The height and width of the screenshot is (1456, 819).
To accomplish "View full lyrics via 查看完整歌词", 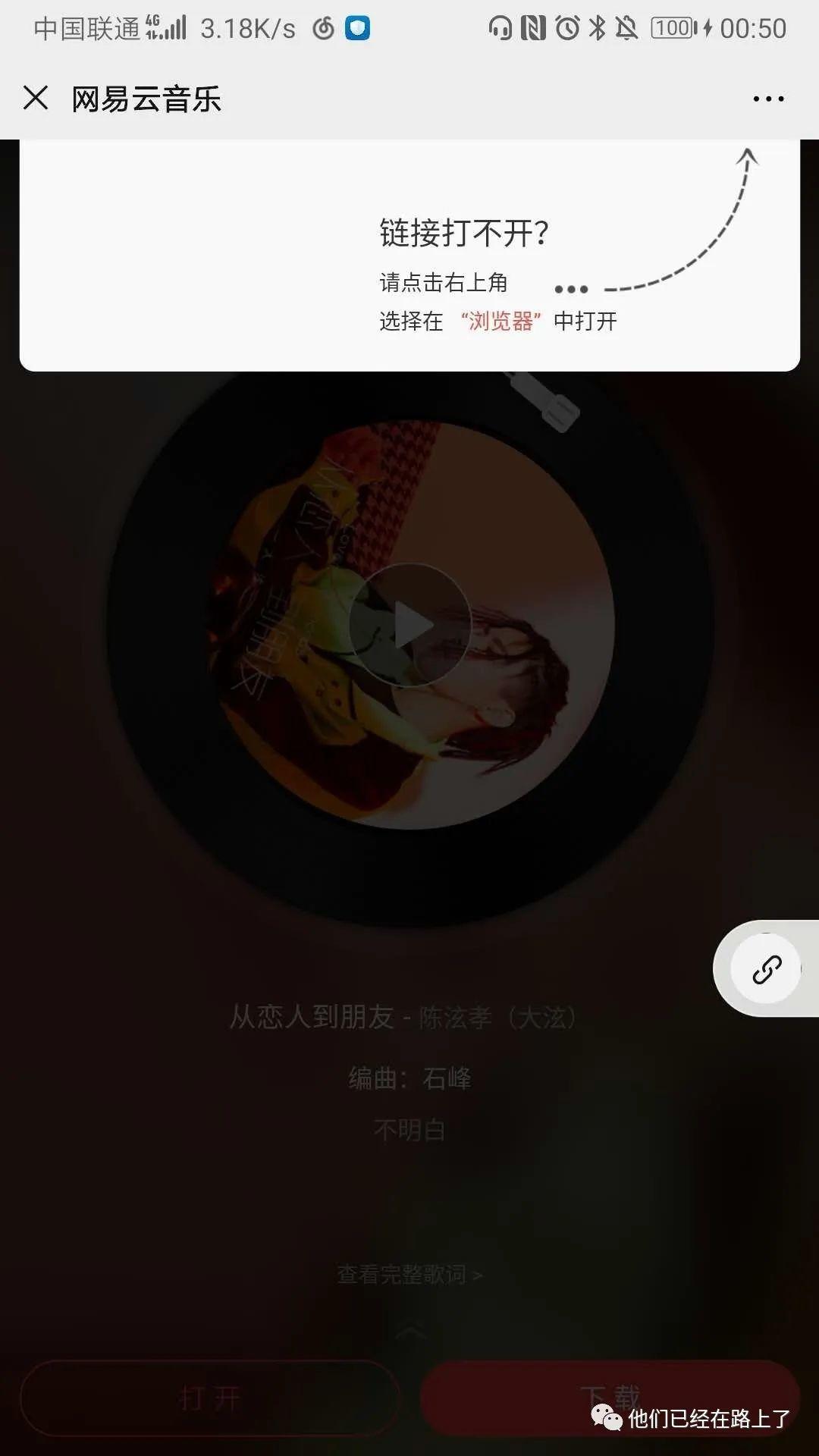I will [x=409, y=1275].
